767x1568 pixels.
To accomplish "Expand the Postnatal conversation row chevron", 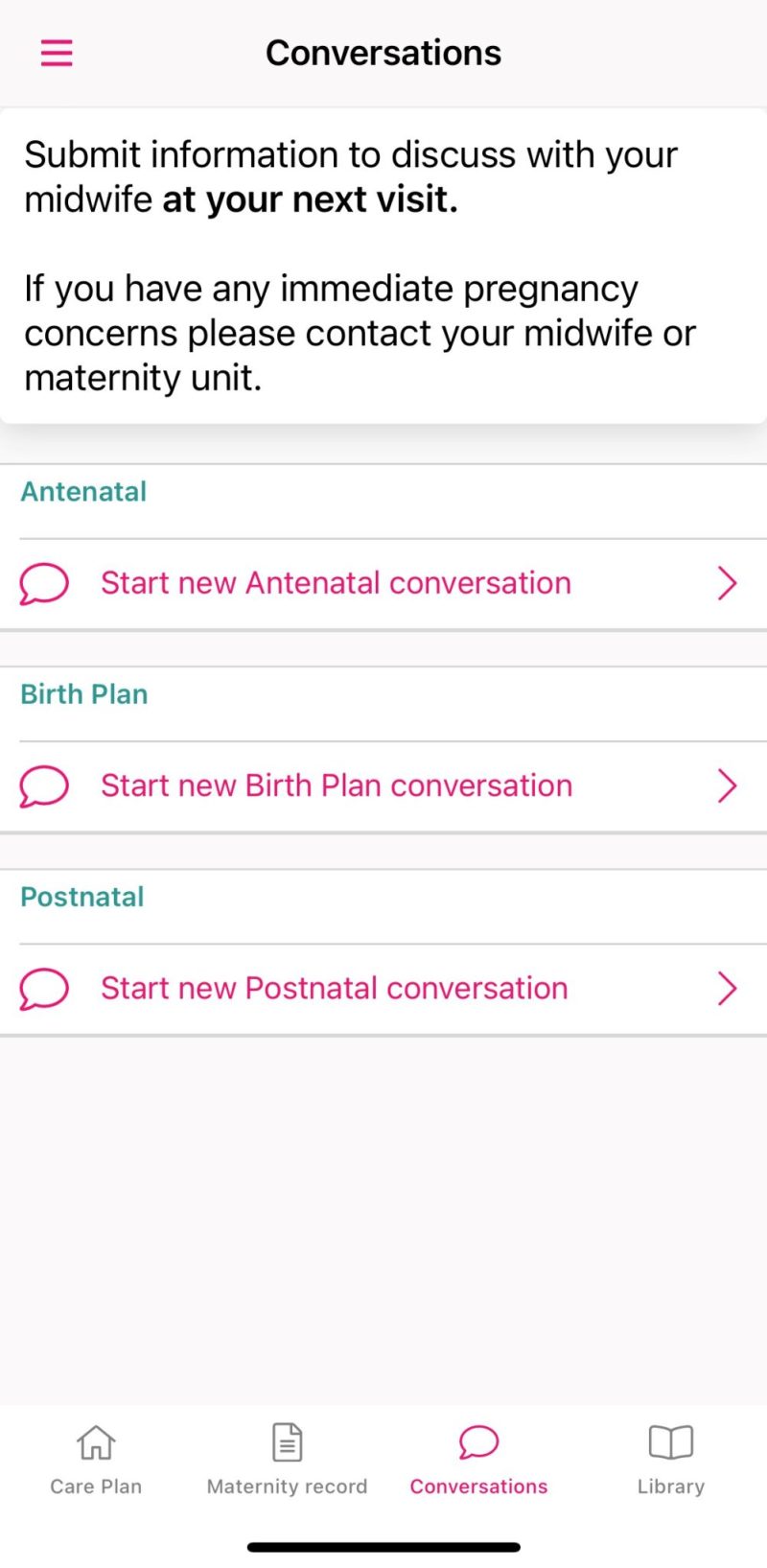I will pos(727,988).
